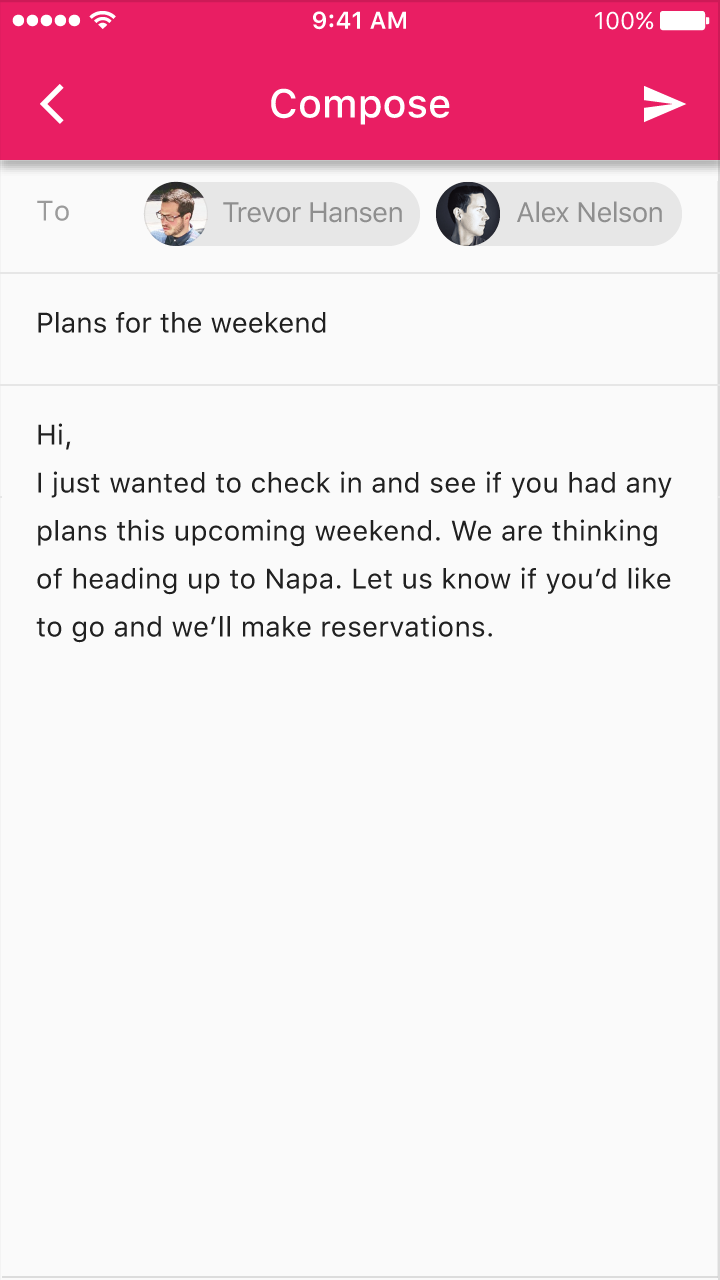Switch focus to the Compose header bar
Viewport: 720px width, 1280px height.
tap(359, 103)
